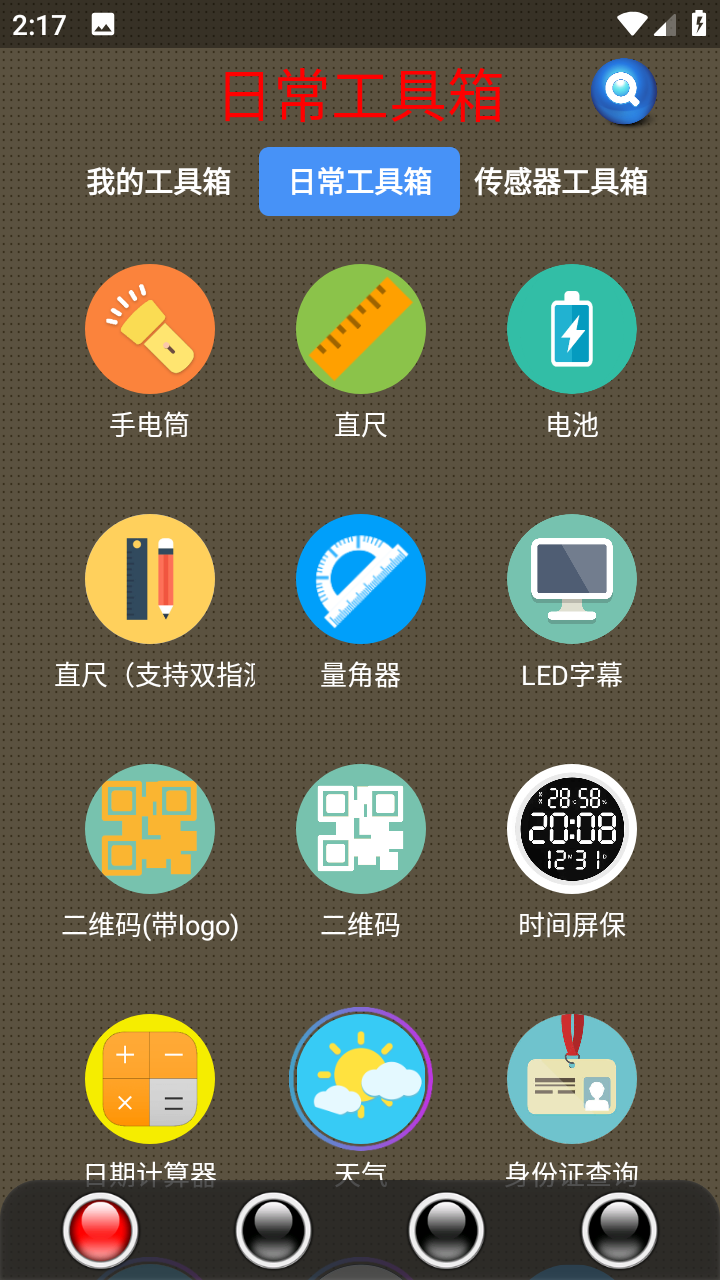Launch the 电池 battery tool
Viewport: 720px width, 1280px height.
(x=571, y=329)
